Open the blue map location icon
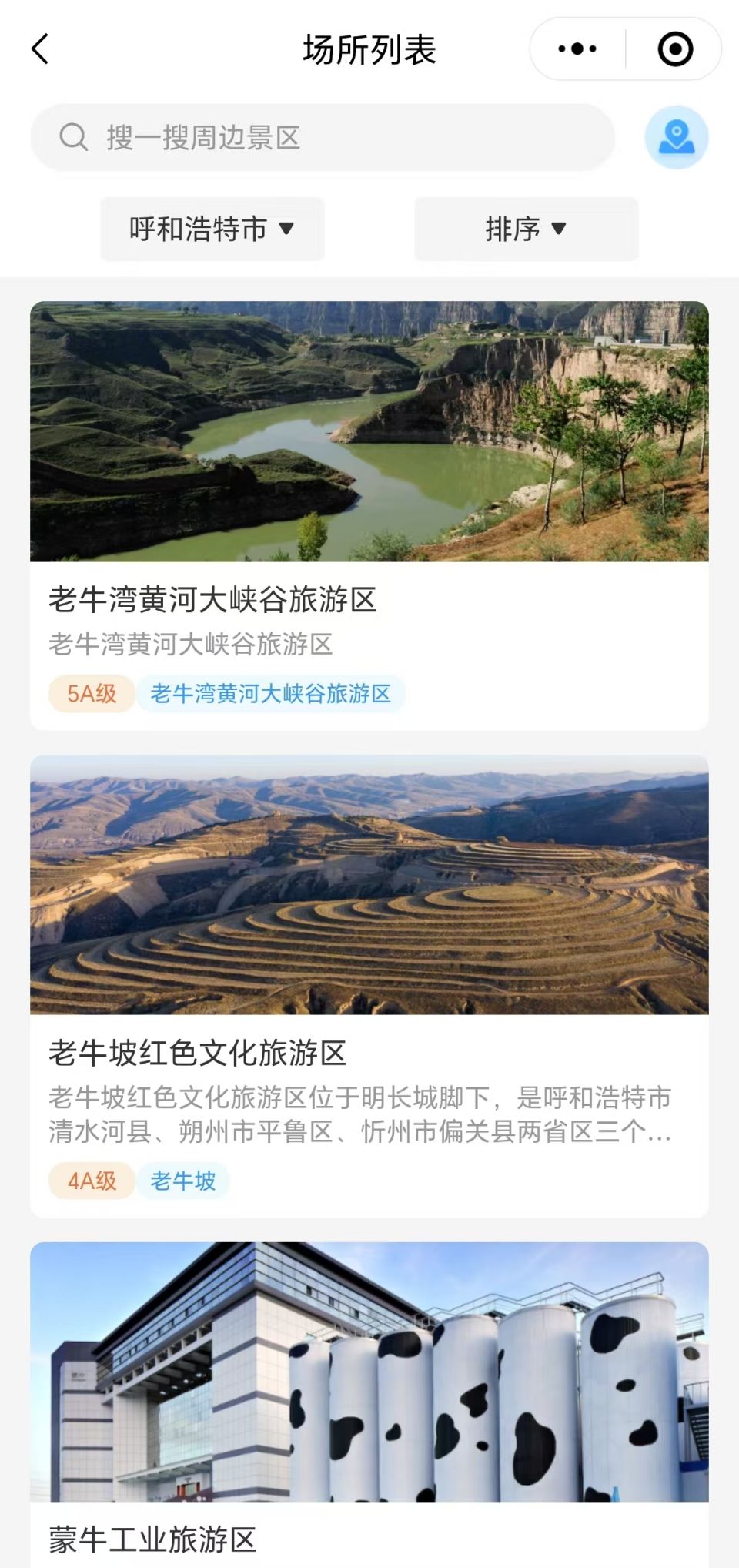Viewport: 739px width, 1568px height. tap(677, 138)
